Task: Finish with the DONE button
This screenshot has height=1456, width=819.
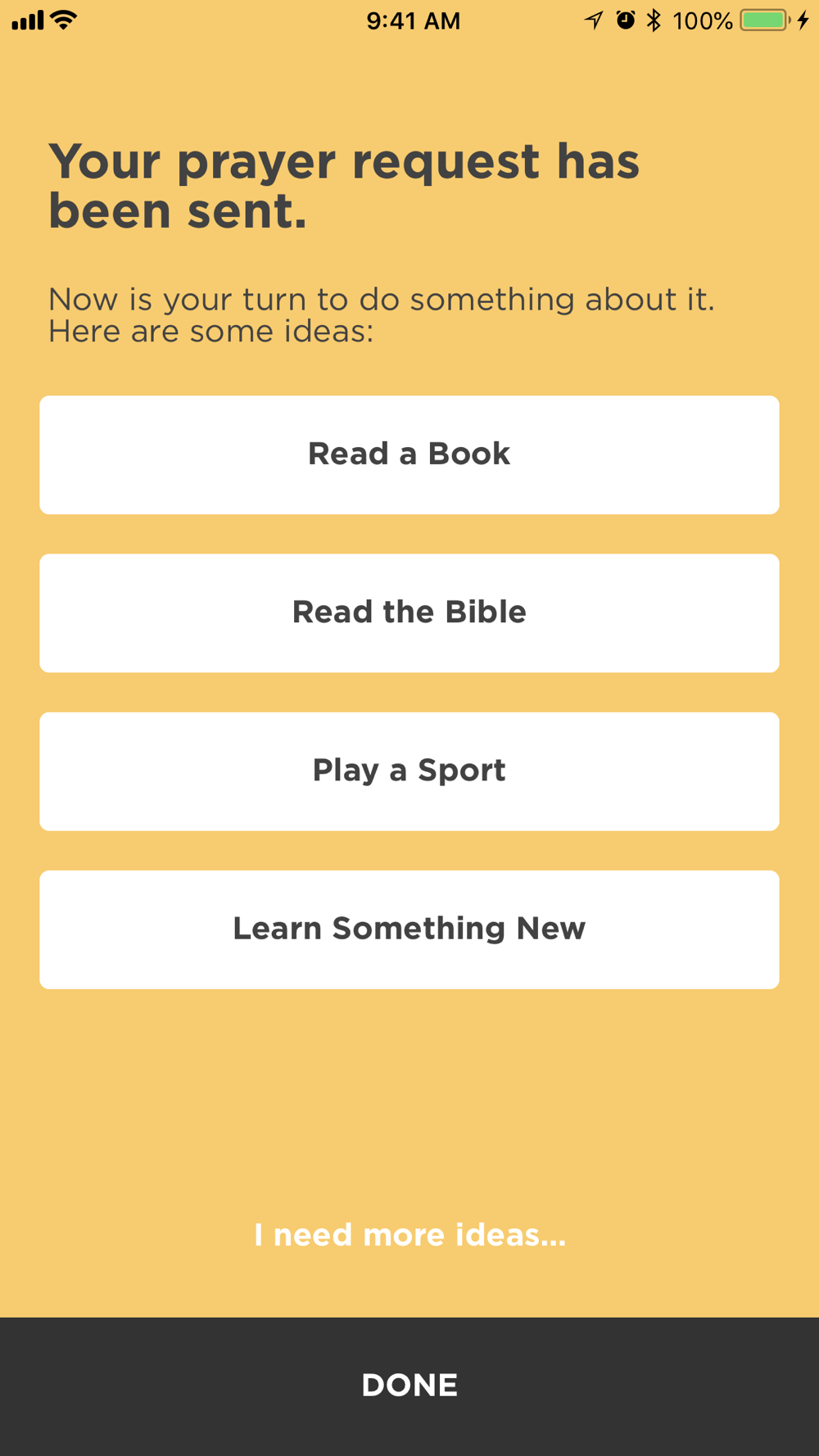Action: [409, 1386]
